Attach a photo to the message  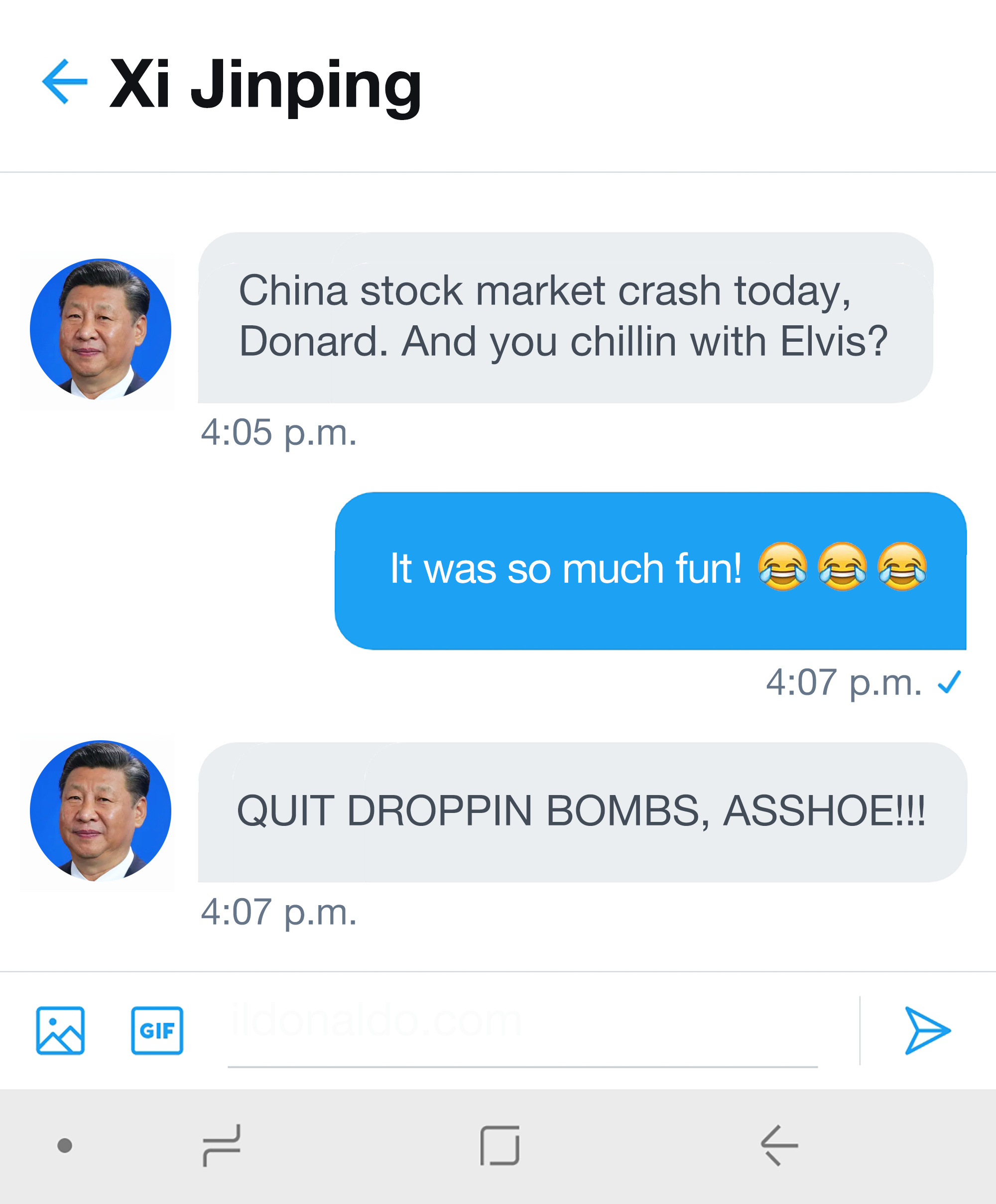pyautogui.click(x=60, y=1030)
